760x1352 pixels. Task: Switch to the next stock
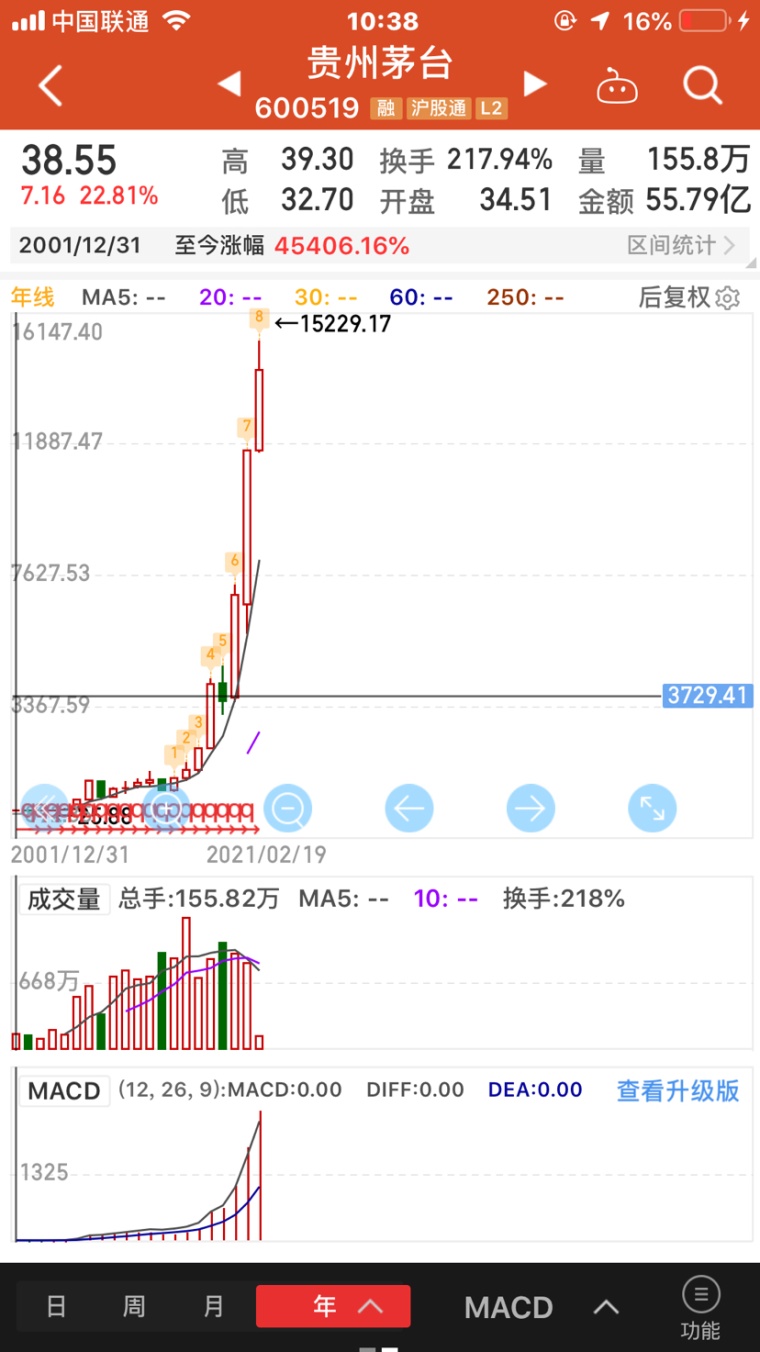(536, 84)
